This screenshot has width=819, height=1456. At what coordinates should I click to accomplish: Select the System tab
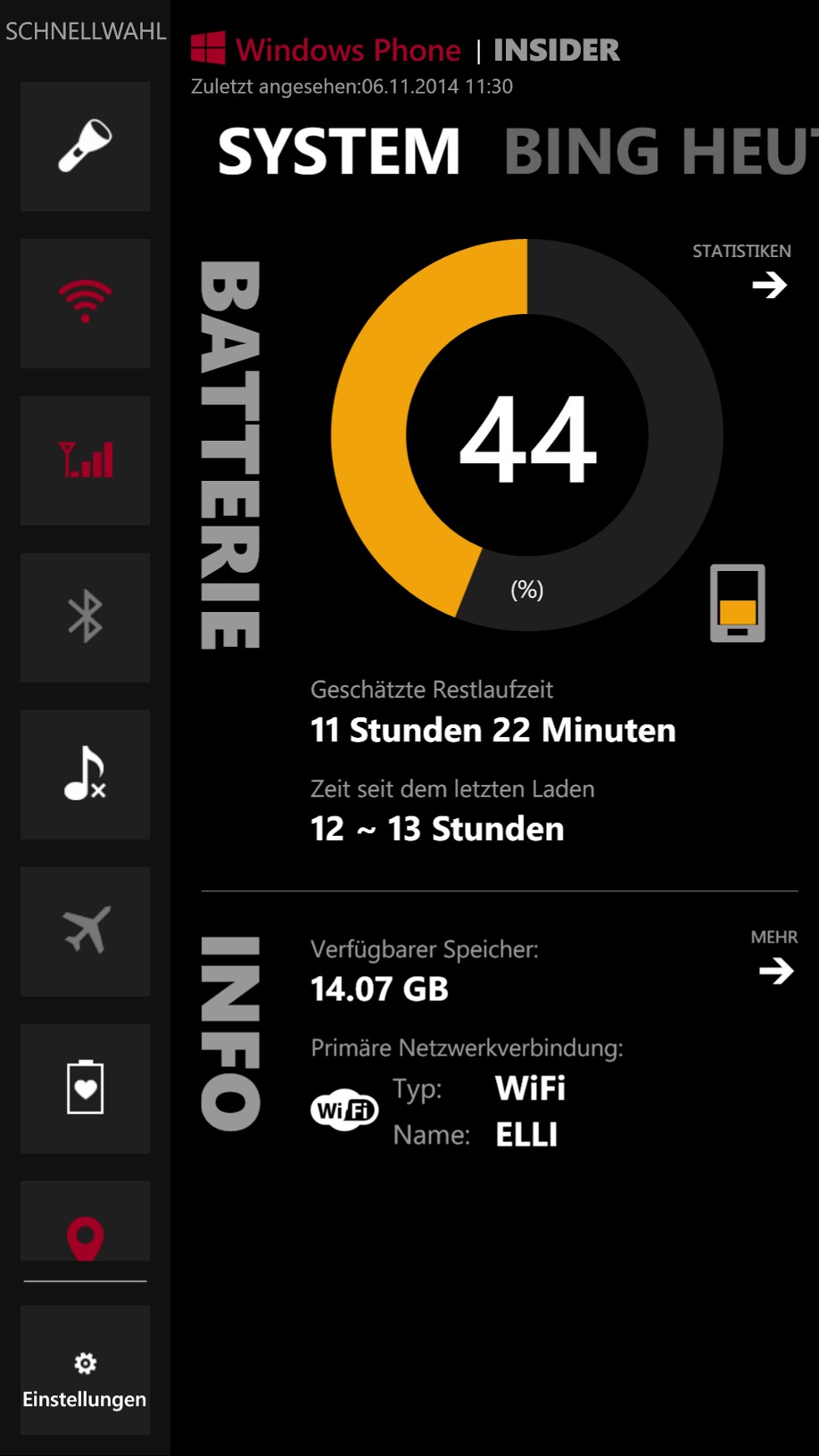[x=339, y=152]
